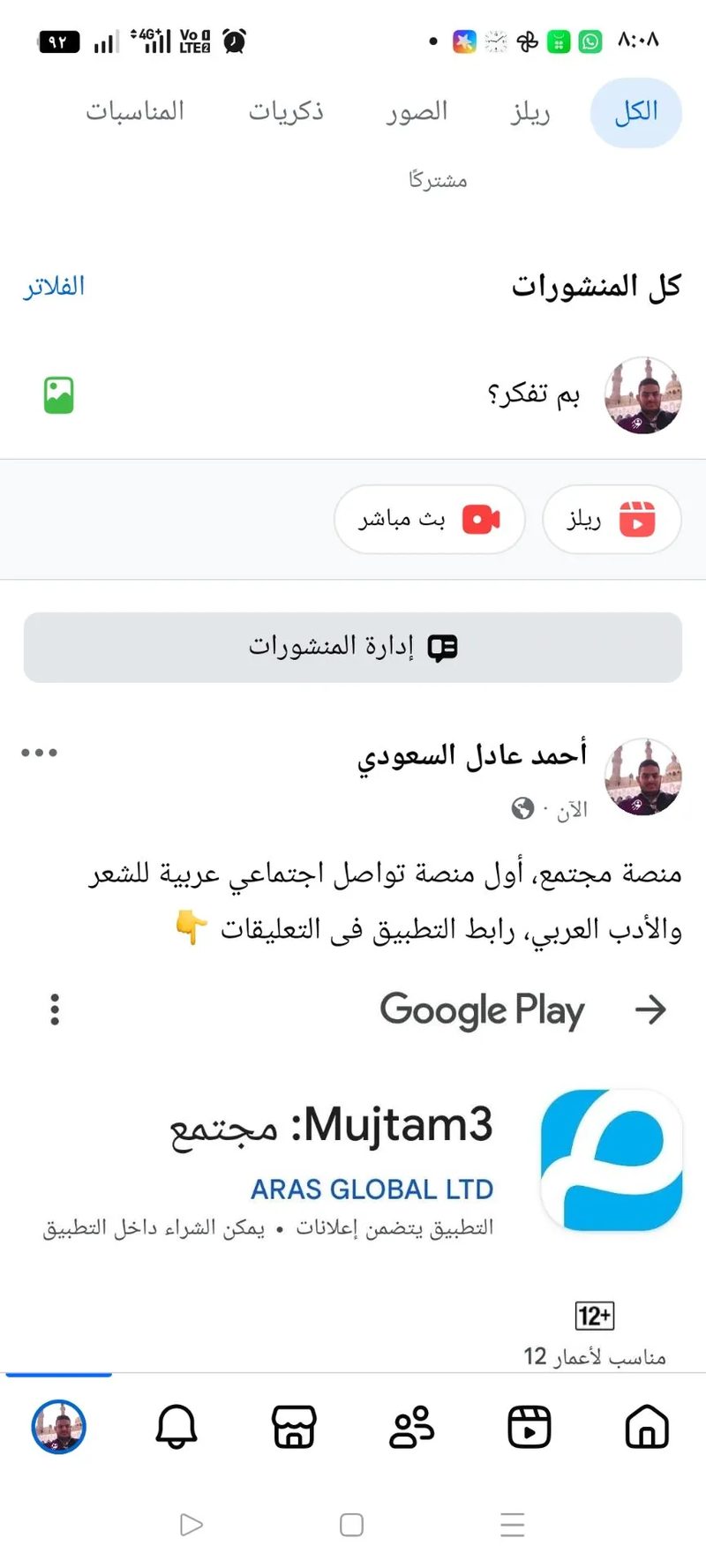Create a reel with the ريلز button

(x=612, y=519)
